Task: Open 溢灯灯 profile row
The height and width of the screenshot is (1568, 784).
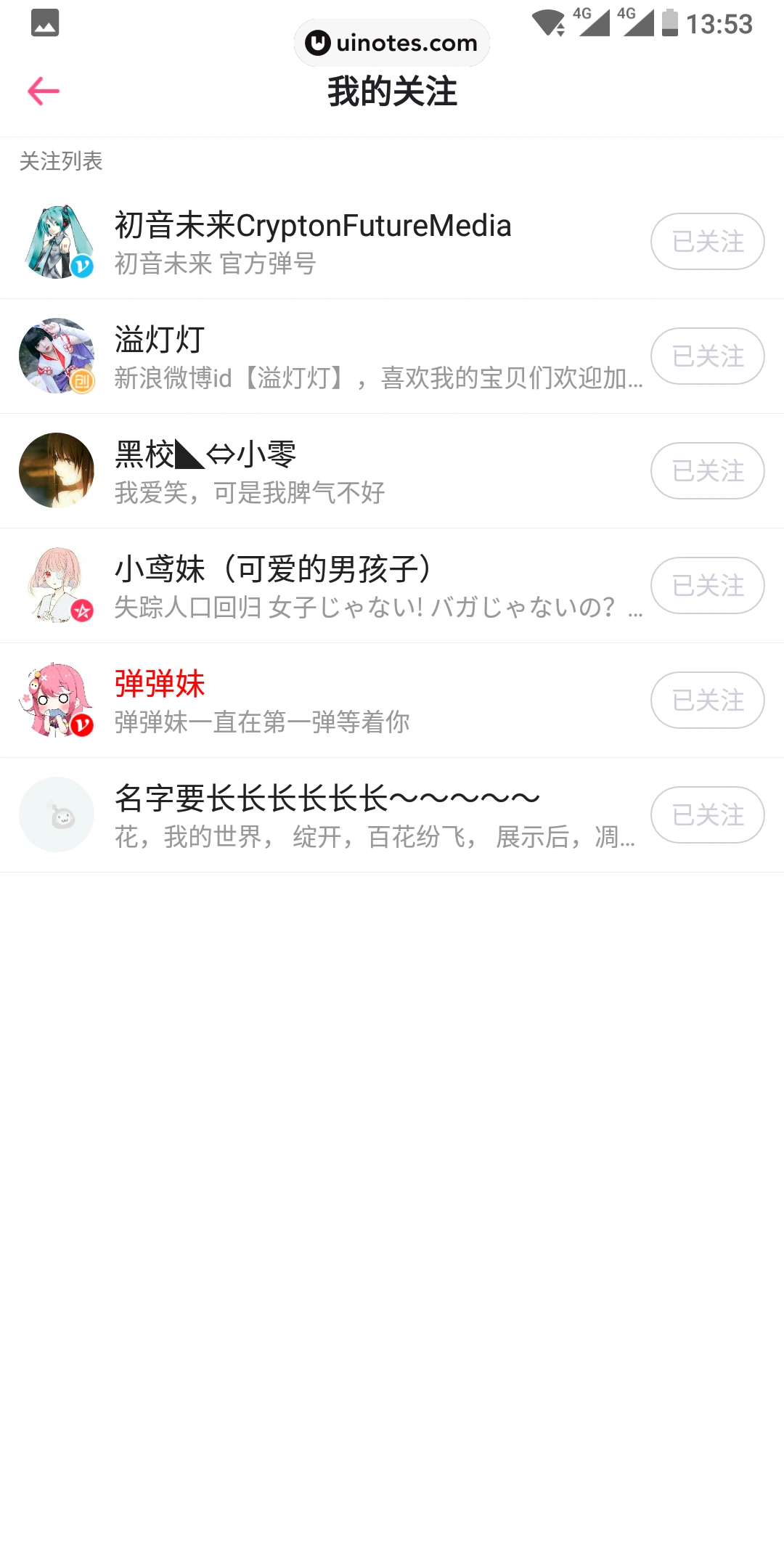Action: tap(312, 356)
